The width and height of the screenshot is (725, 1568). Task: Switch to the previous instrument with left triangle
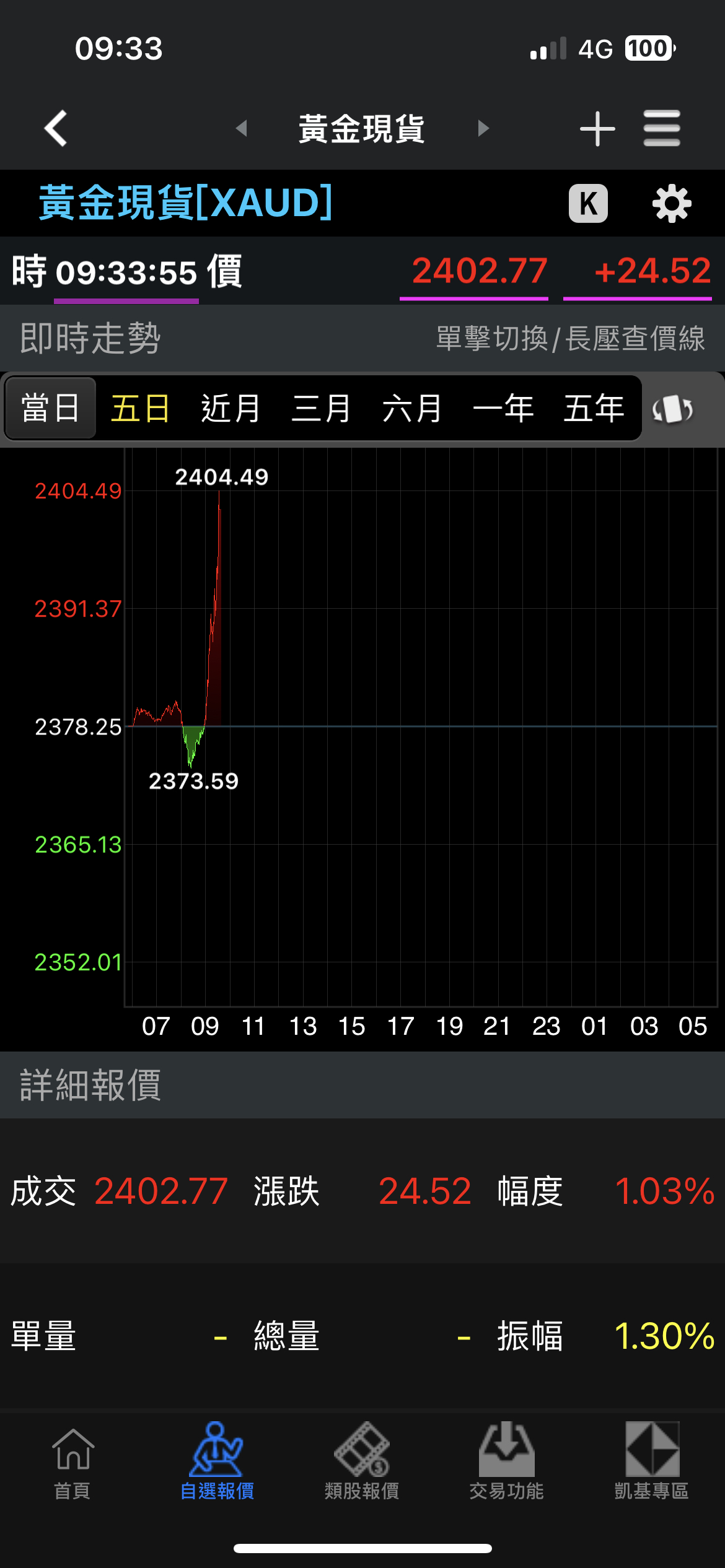click(x=242, y=128)
